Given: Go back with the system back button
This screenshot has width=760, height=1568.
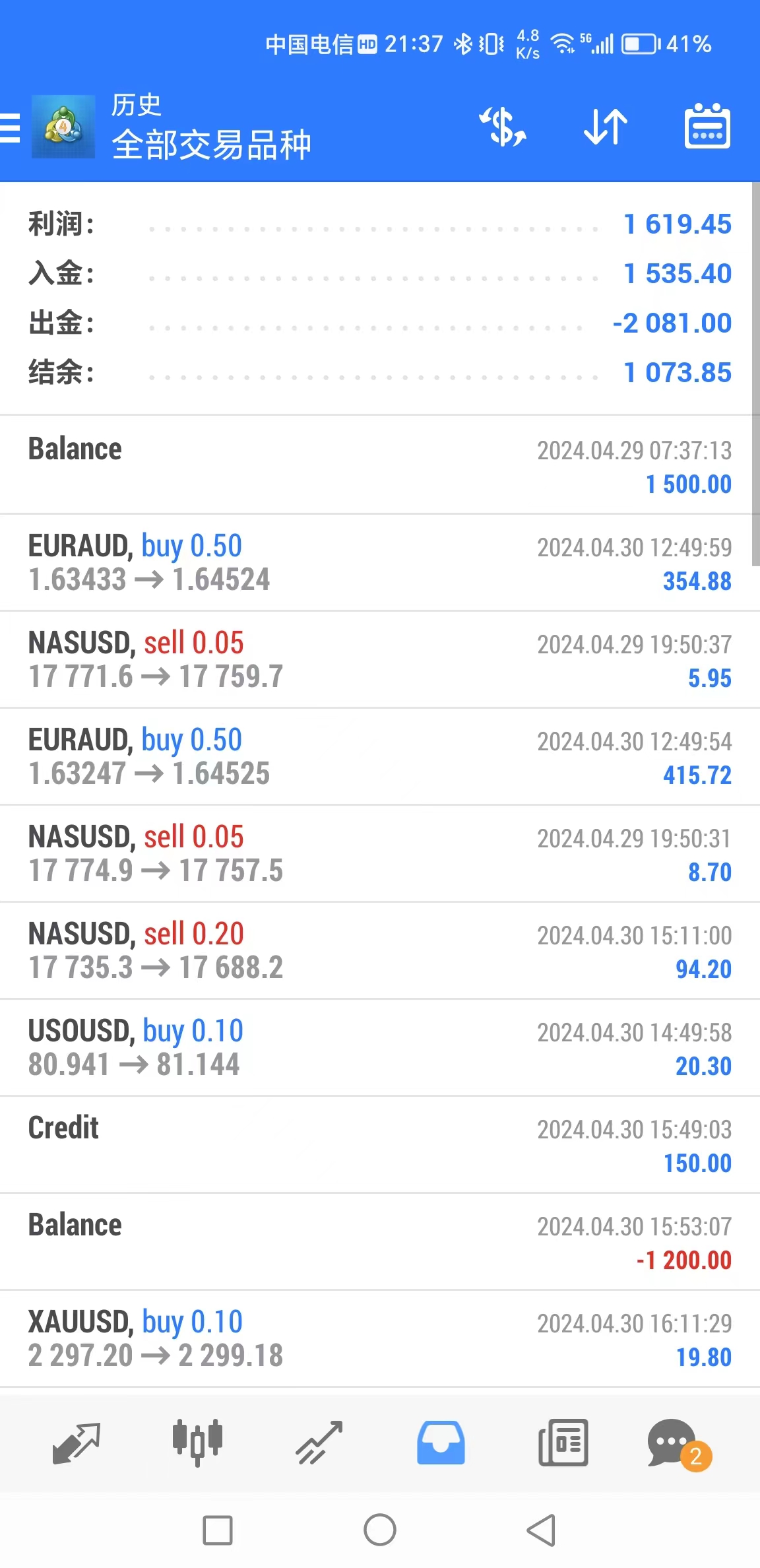Looking at the screenshot, I should pos(542,1530).
